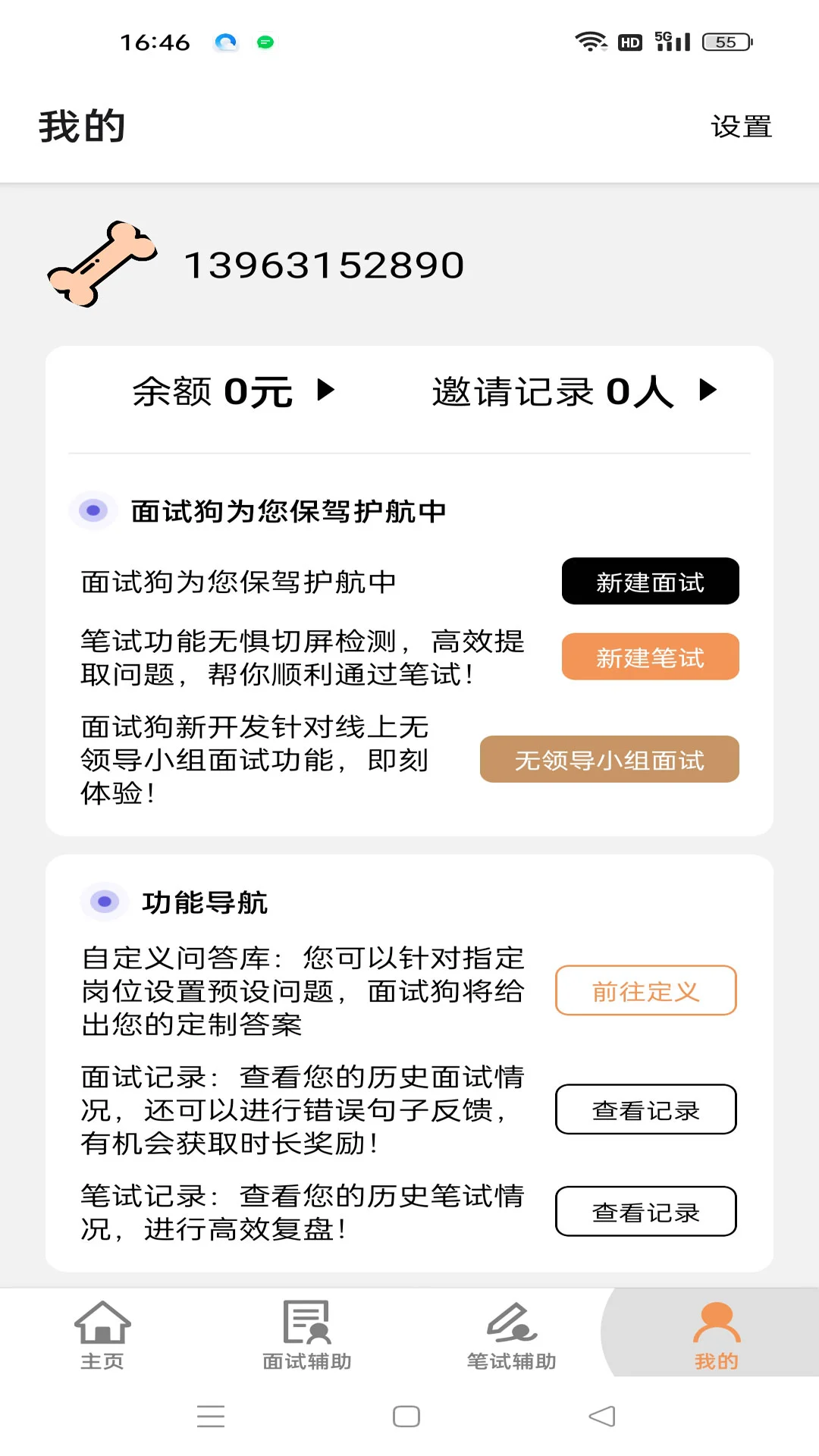
Task: Start 无领导小组面试 session
Action: pyautogui.click(x=609, y=759)
